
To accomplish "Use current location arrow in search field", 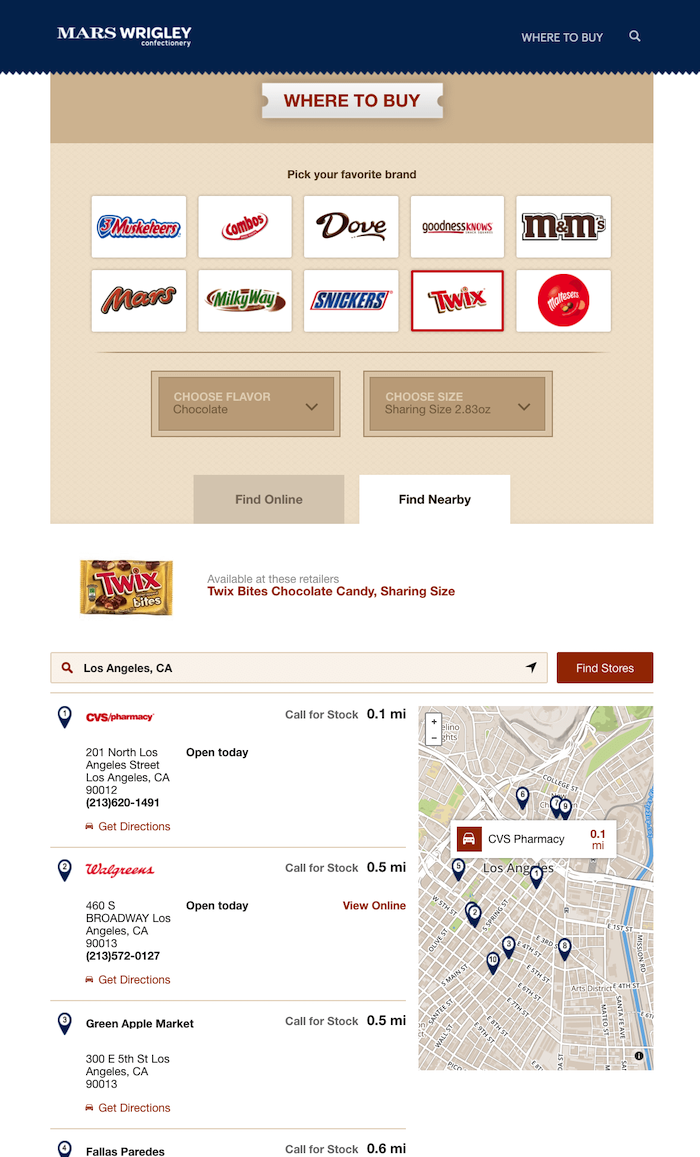I will pos(531,667).
